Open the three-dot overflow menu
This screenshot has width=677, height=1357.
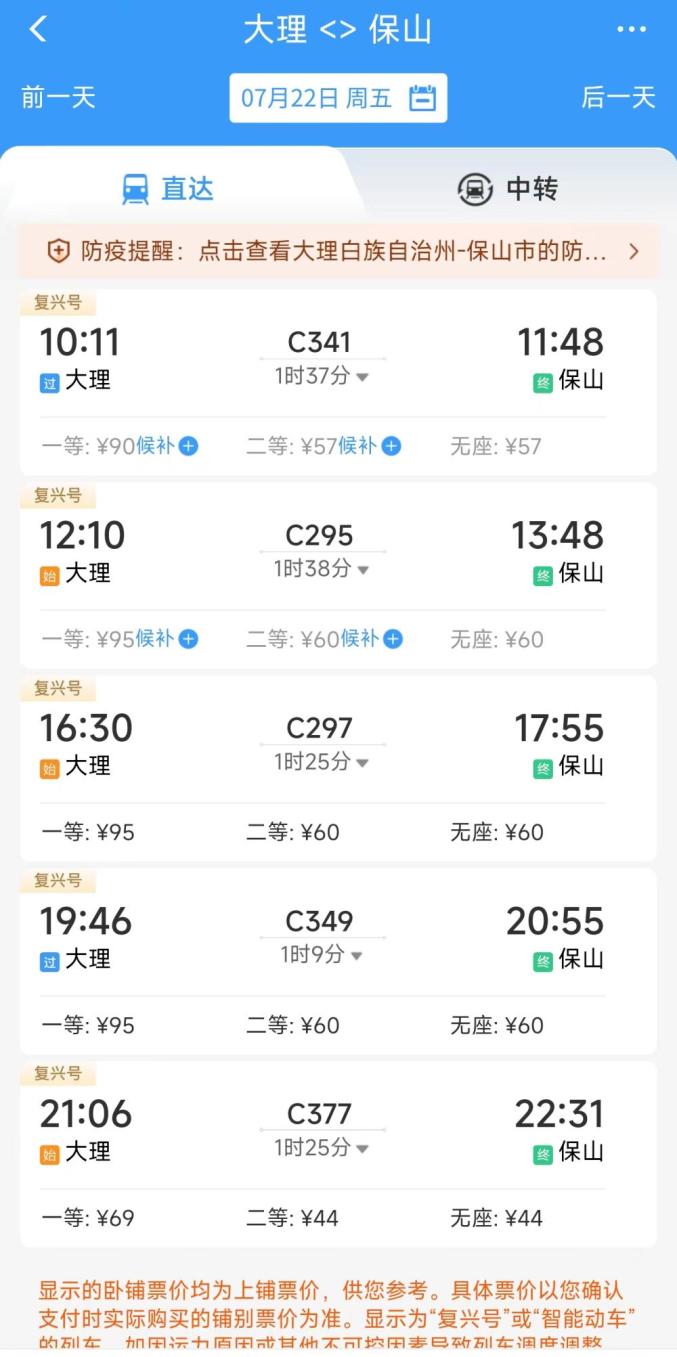point(631,30)
